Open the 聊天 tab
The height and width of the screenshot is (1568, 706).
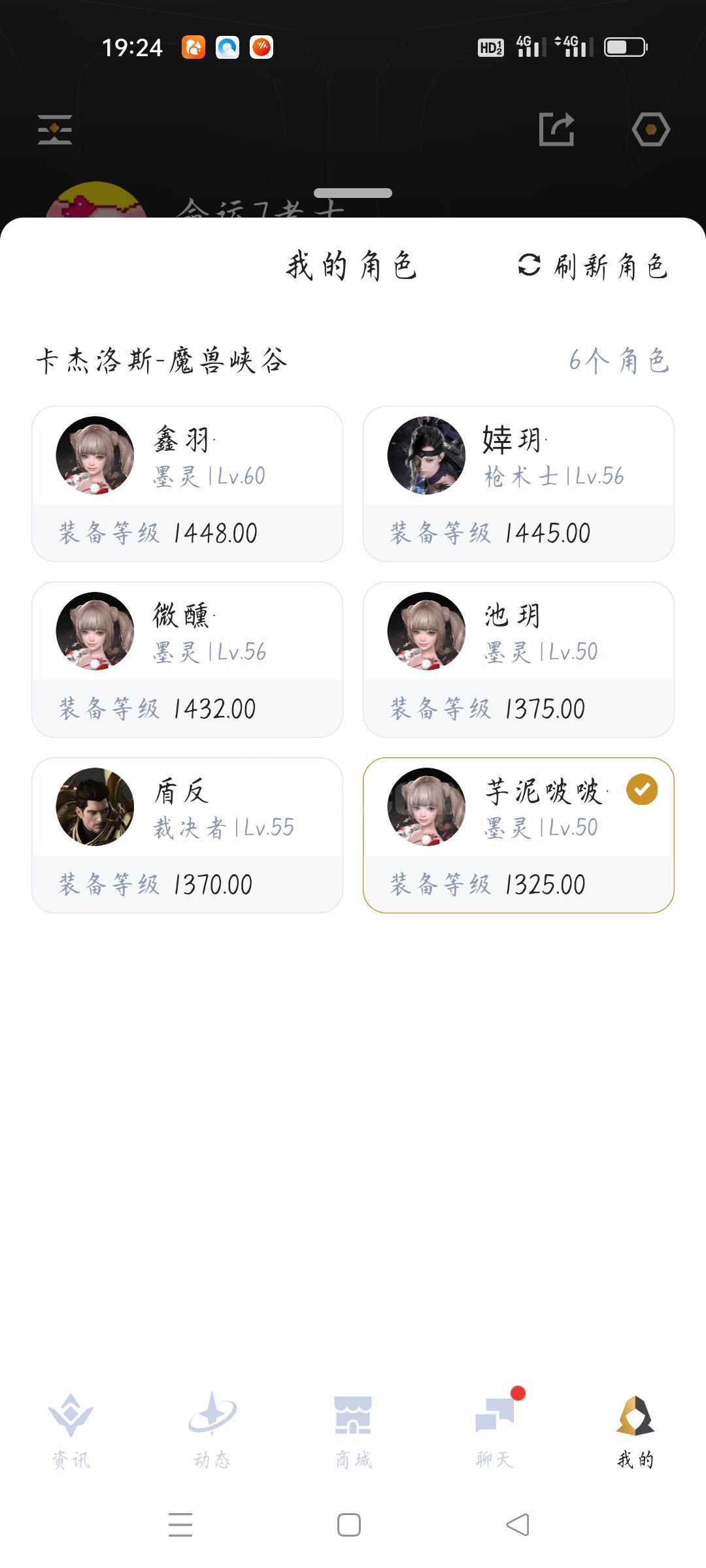point(495,1431)
